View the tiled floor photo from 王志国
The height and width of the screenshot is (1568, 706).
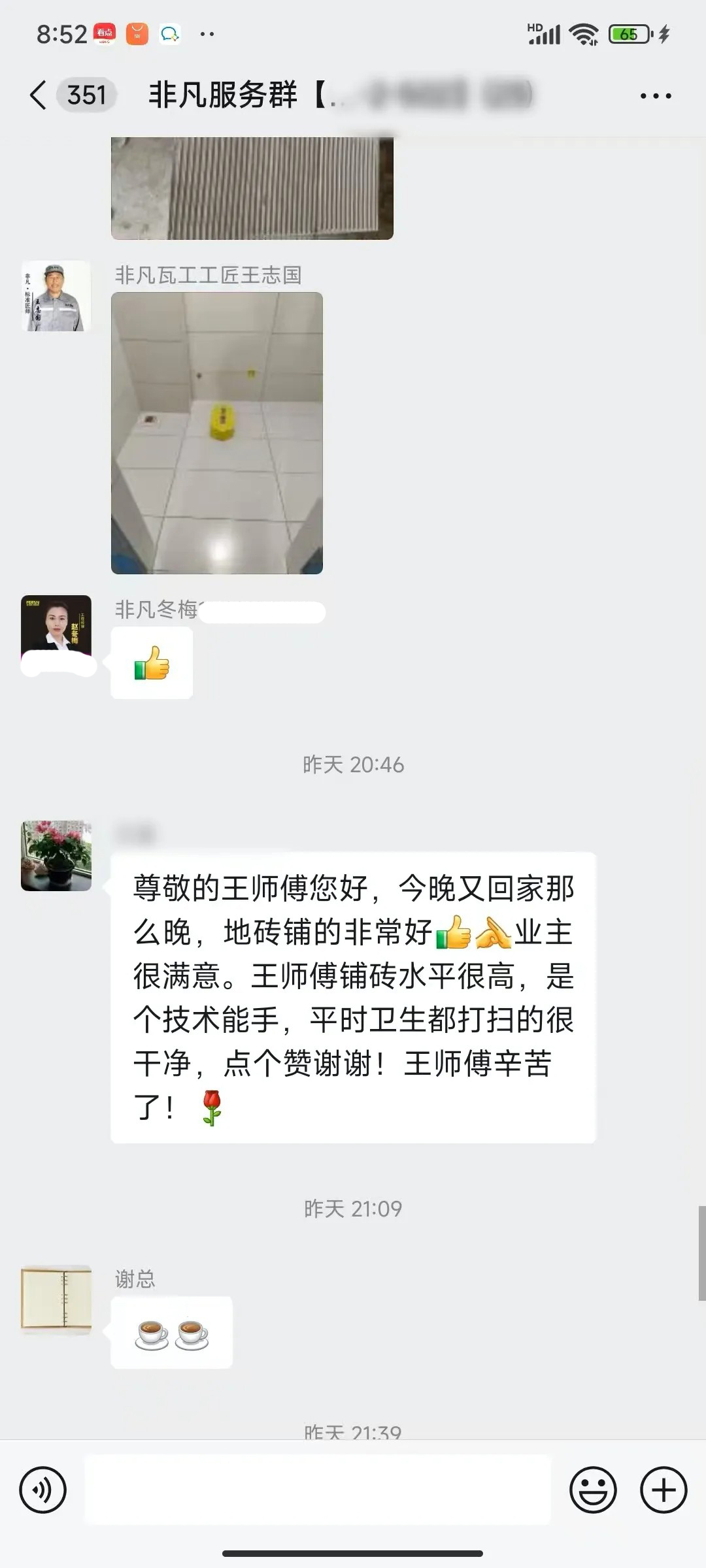coord(217,433)
